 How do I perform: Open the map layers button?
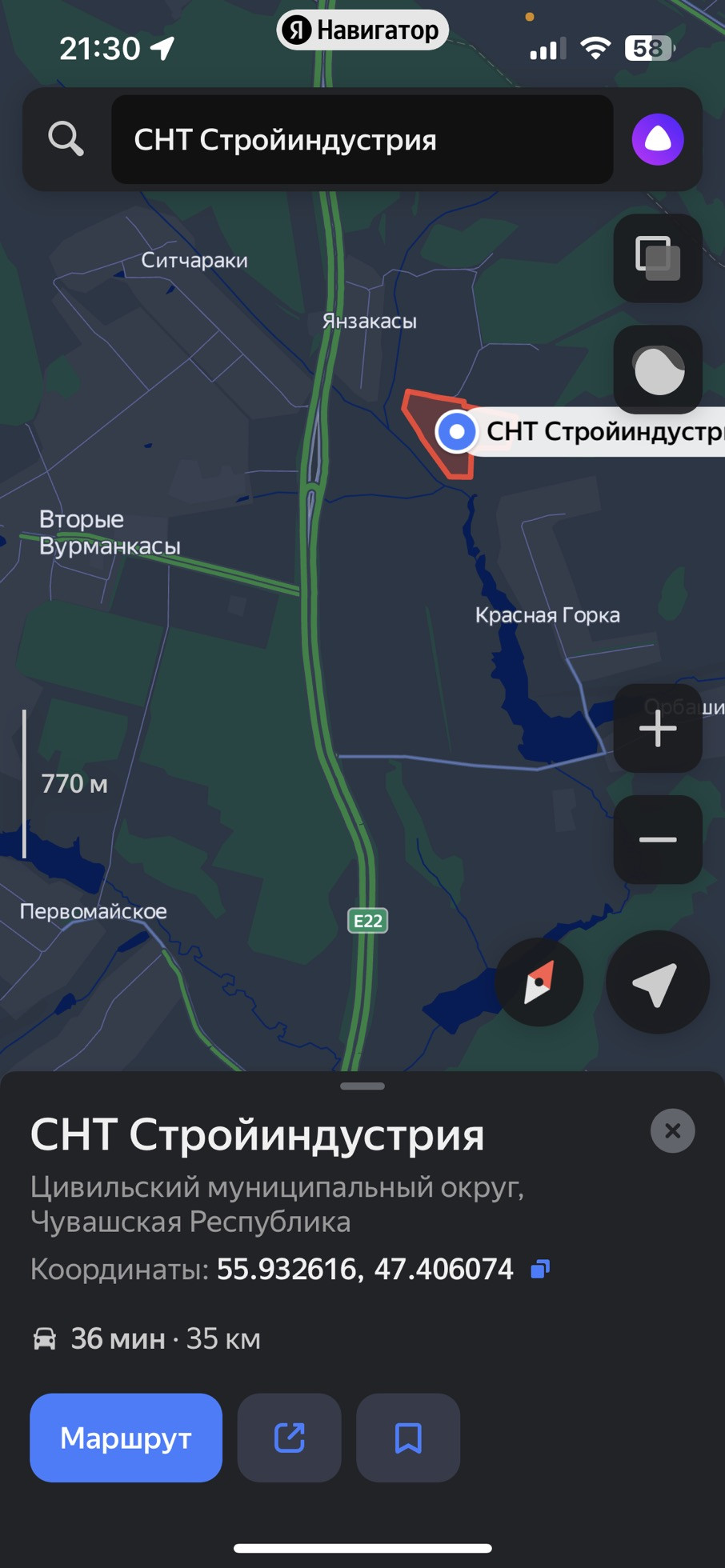tap(658, 258)
